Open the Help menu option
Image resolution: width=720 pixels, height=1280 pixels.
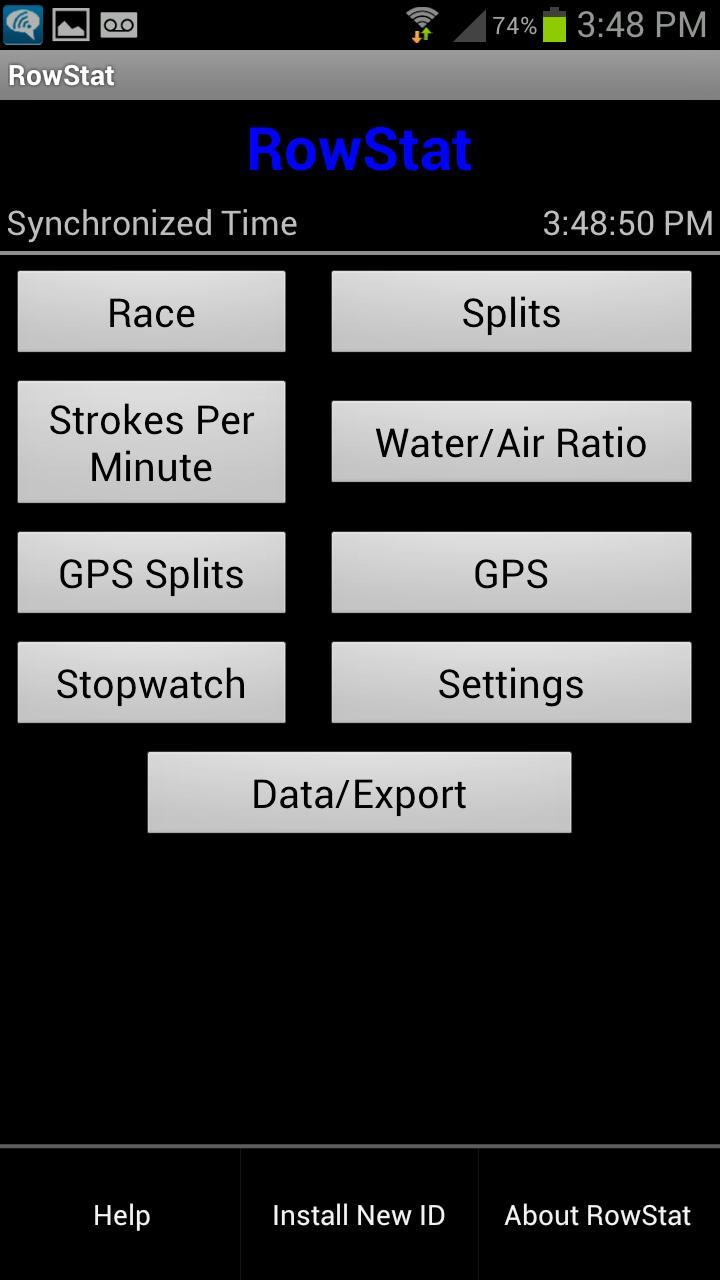point(121,1215)
